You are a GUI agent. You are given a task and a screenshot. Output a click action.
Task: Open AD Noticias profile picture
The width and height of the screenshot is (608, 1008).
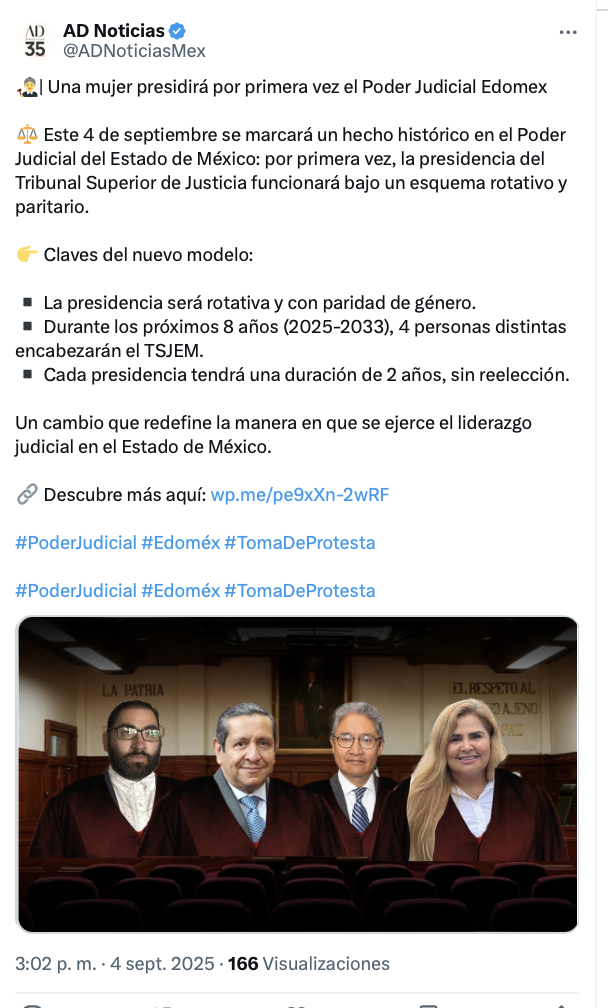click(35, 41)
